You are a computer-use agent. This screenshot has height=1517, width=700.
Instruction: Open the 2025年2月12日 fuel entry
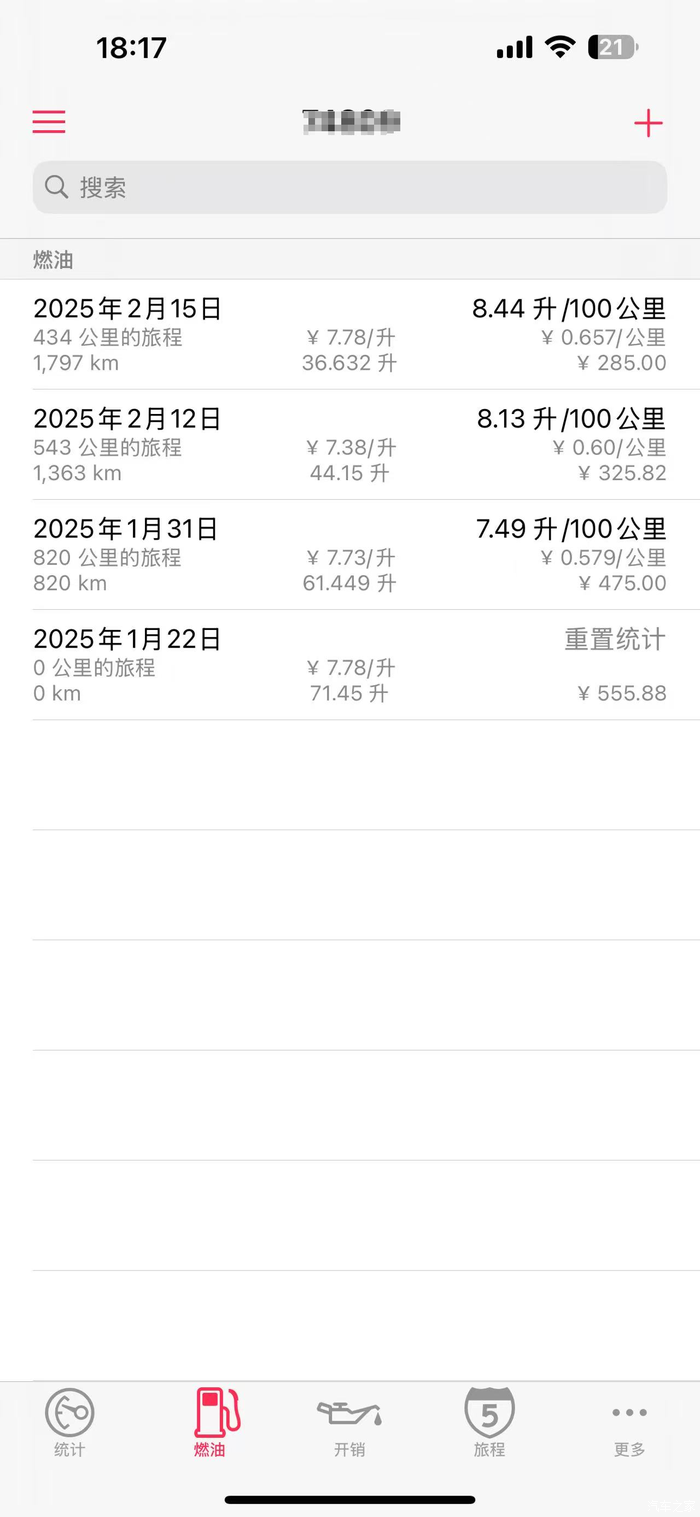(350, 445)
